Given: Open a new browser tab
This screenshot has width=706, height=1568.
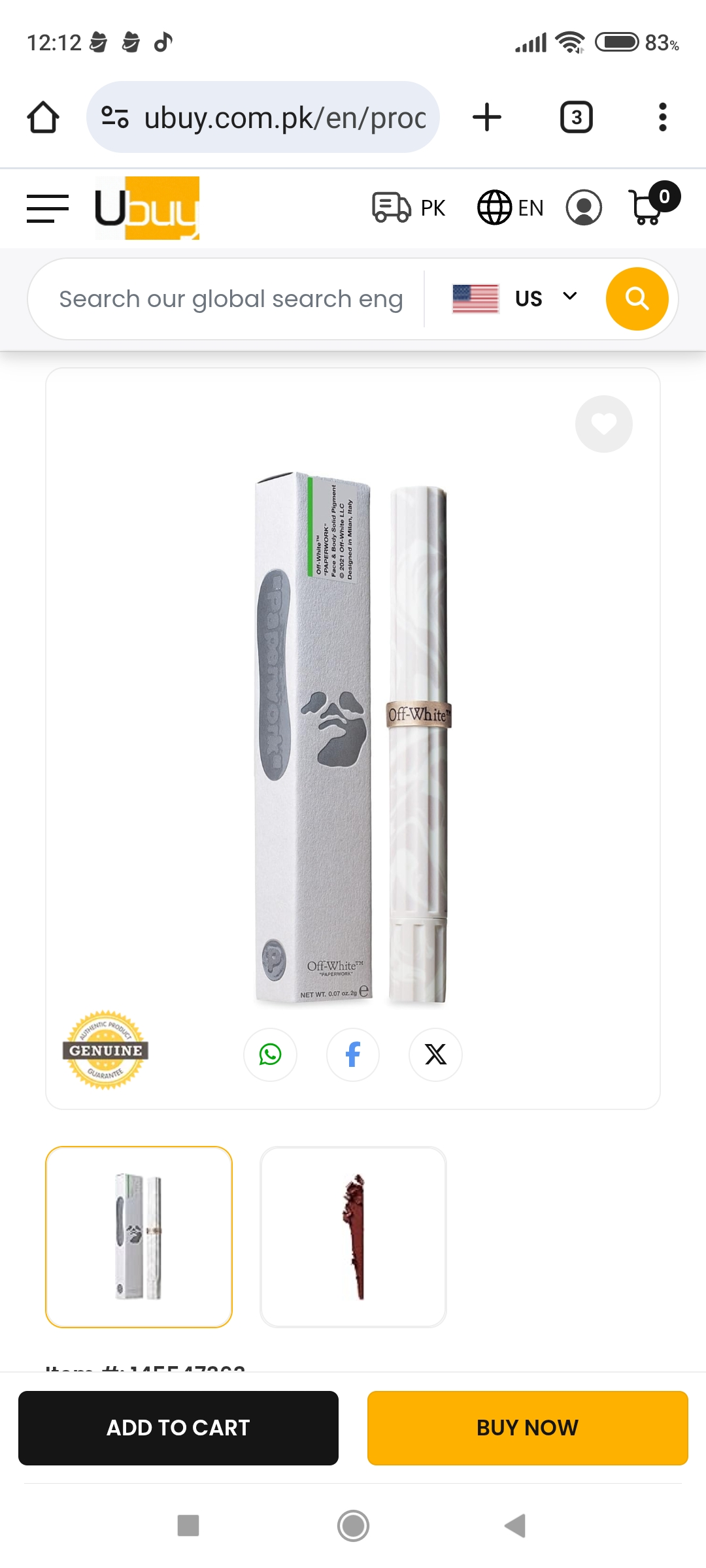Looking at the screenshot, I should 487,118.
